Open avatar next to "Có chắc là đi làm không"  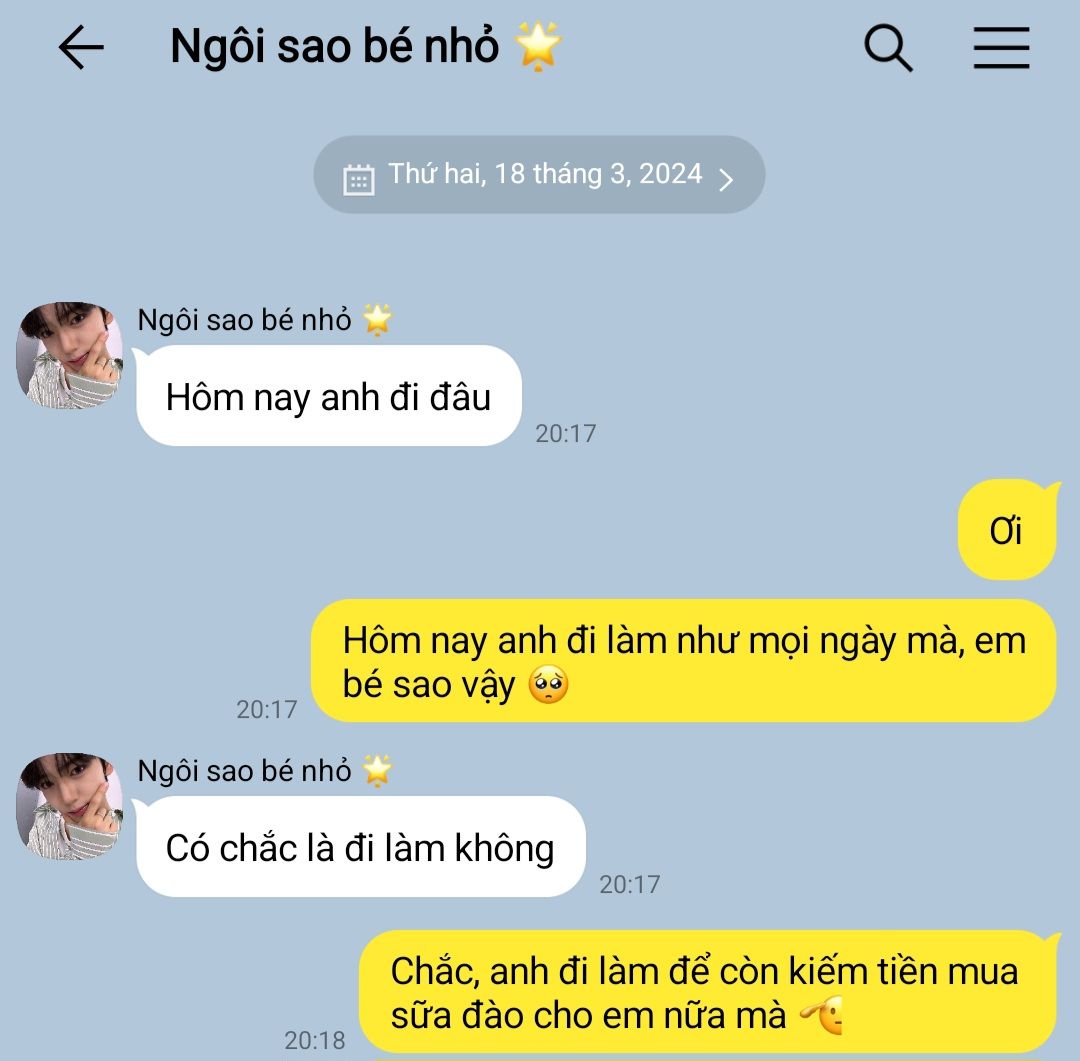tap(69, 806)
